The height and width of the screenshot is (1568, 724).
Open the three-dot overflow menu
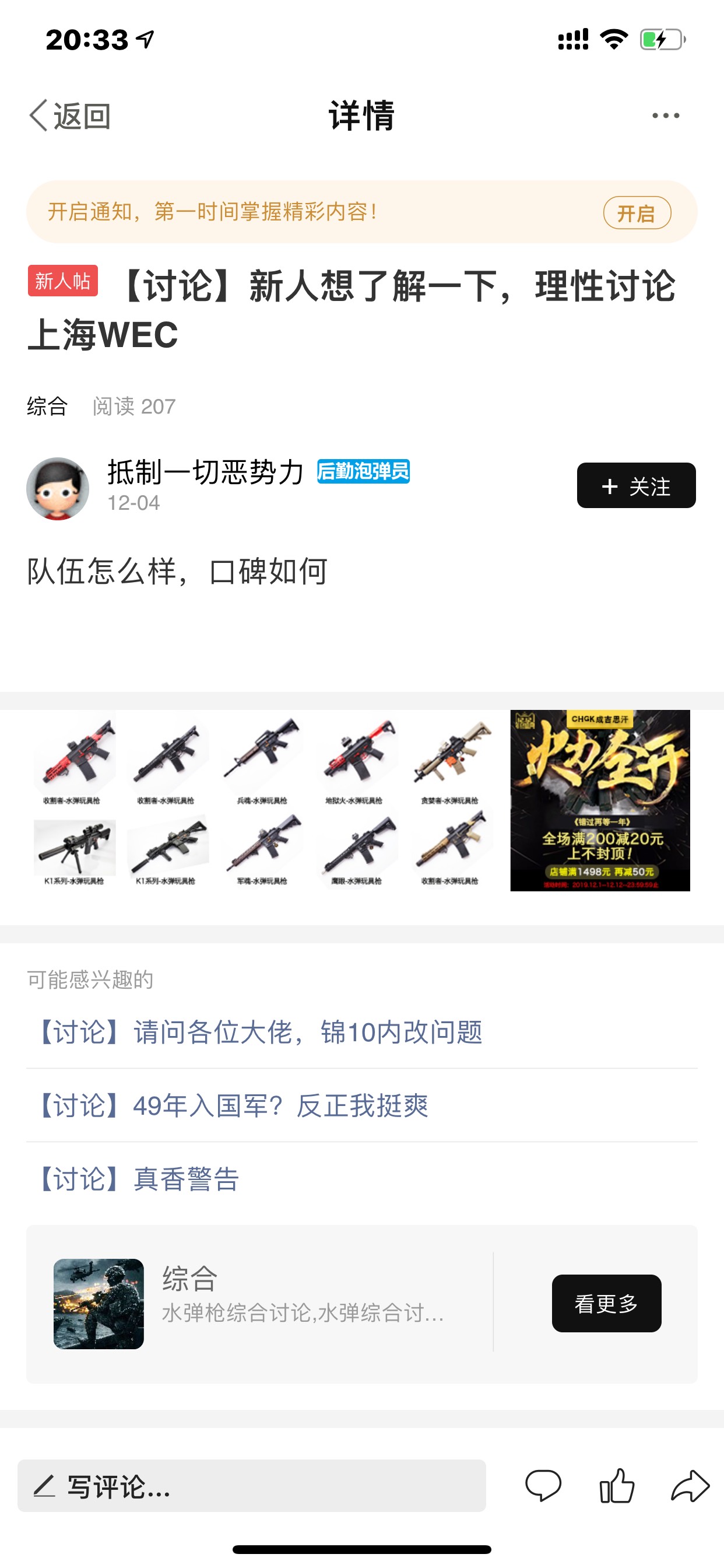pos(665,116)
